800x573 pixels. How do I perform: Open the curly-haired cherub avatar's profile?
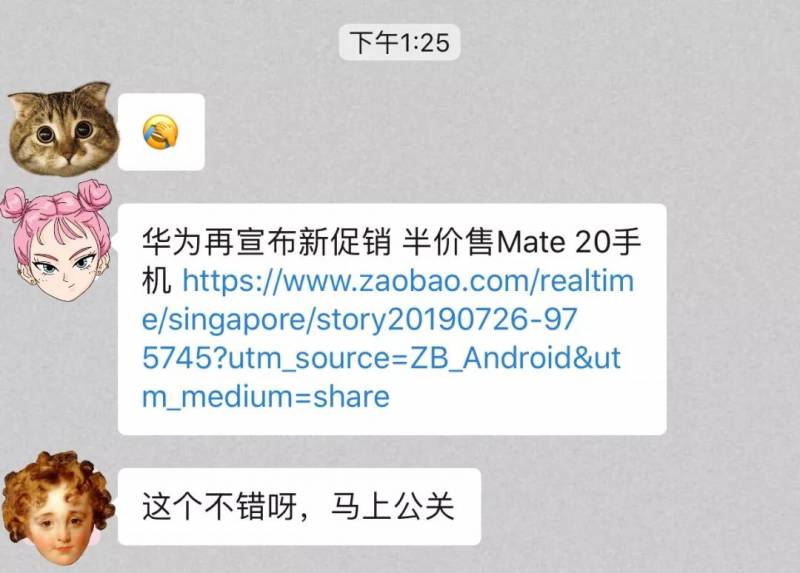(x=58, y=508)
